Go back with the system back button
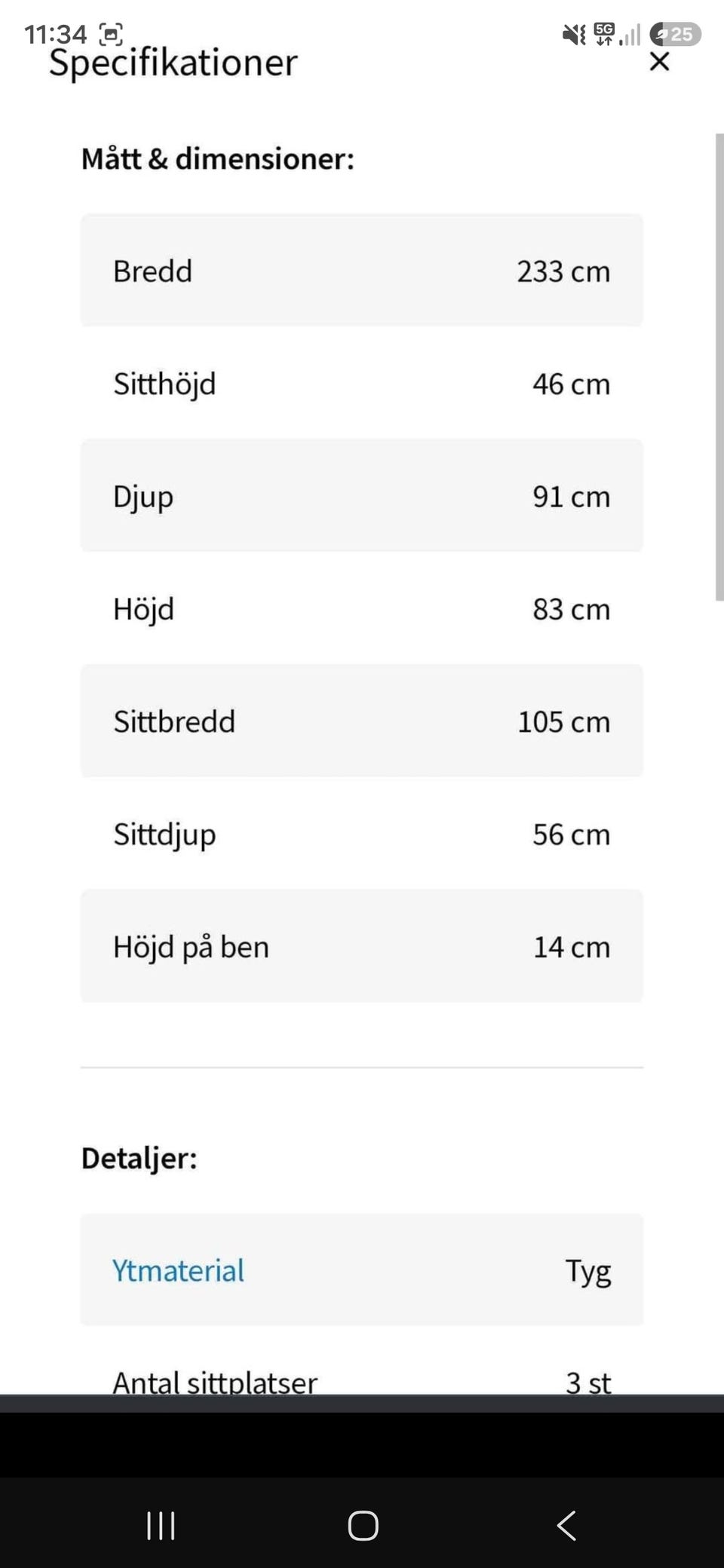The height and width of the screenshot is (1568, 724). (x=566, y=1525)
